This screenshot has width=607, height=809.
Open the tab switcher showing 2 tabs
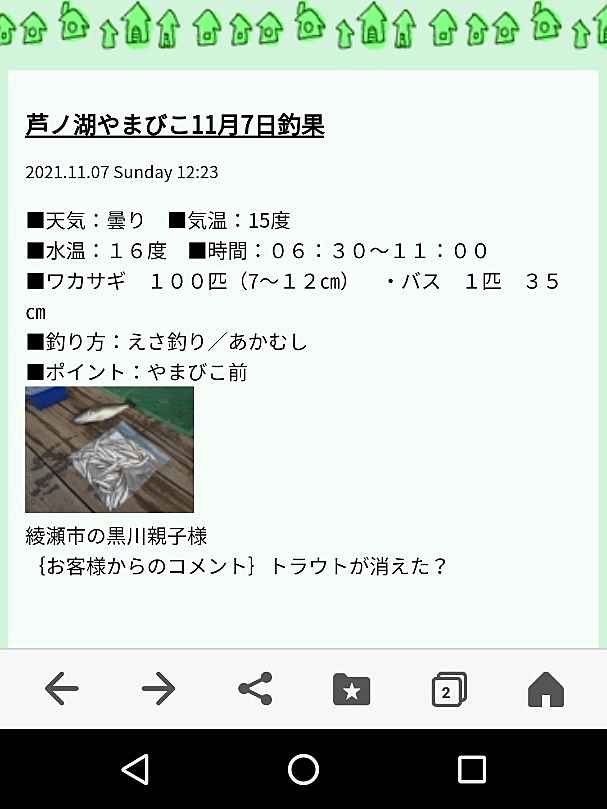pyautogui.click(x=448, y=690)
